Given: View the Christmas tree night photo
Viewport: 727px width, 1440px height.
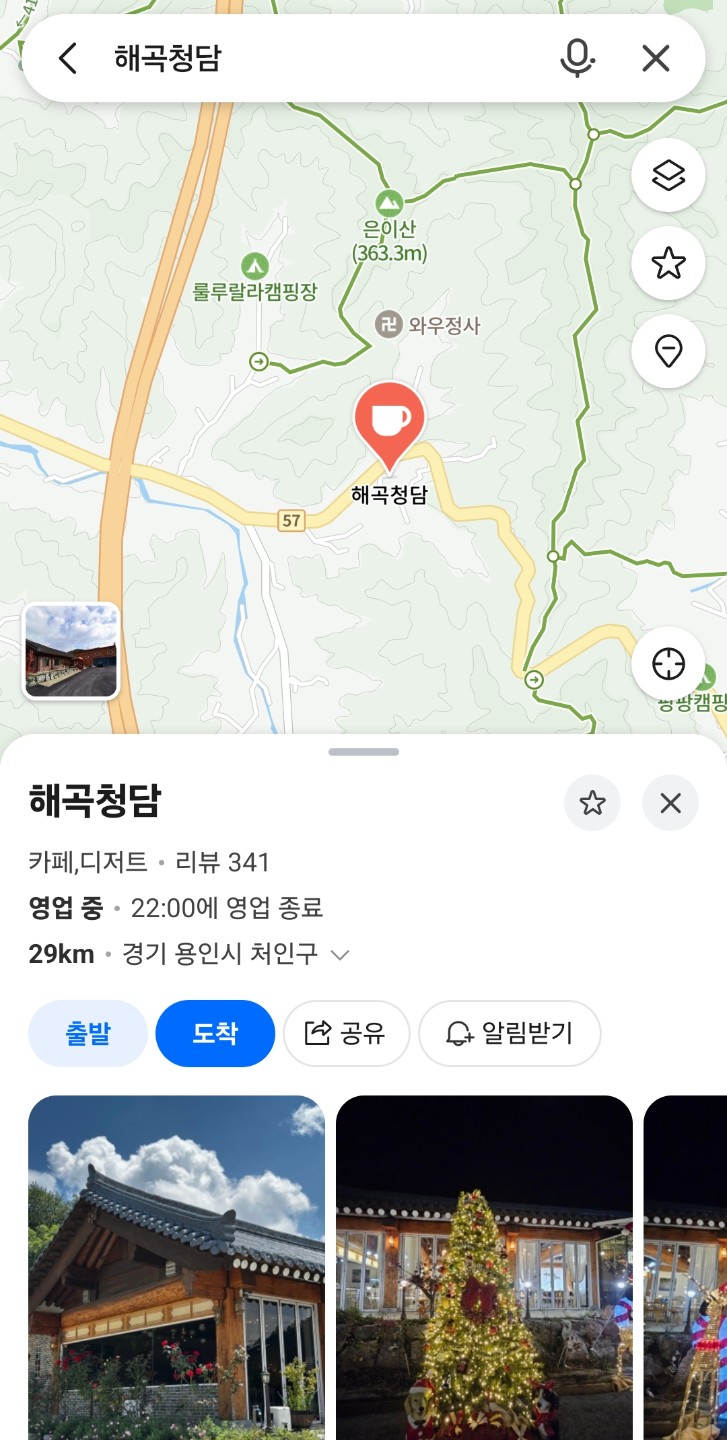Looking at the screenshot, I should pyautogui.click(x=484, y=1267).
